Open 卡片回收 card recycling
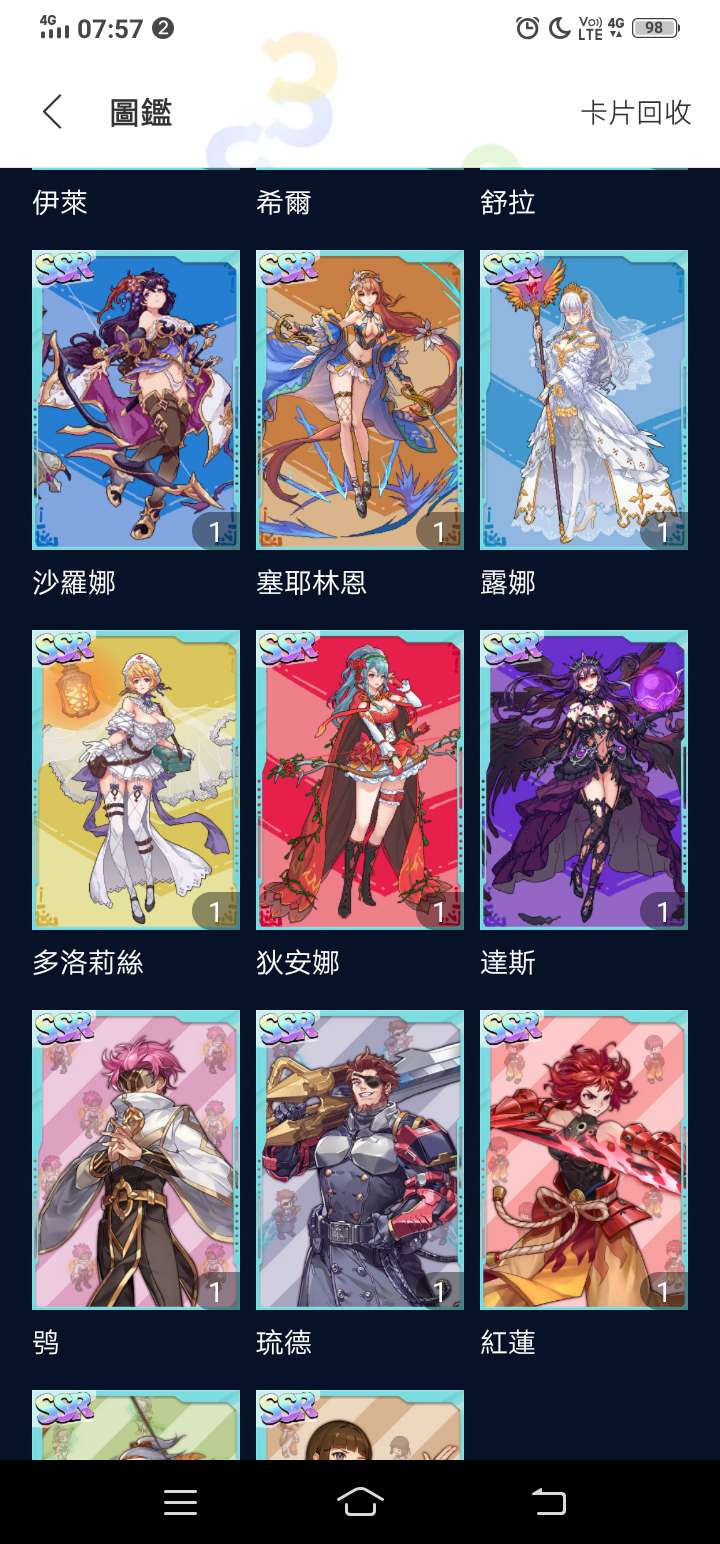 tap(636, 112)
